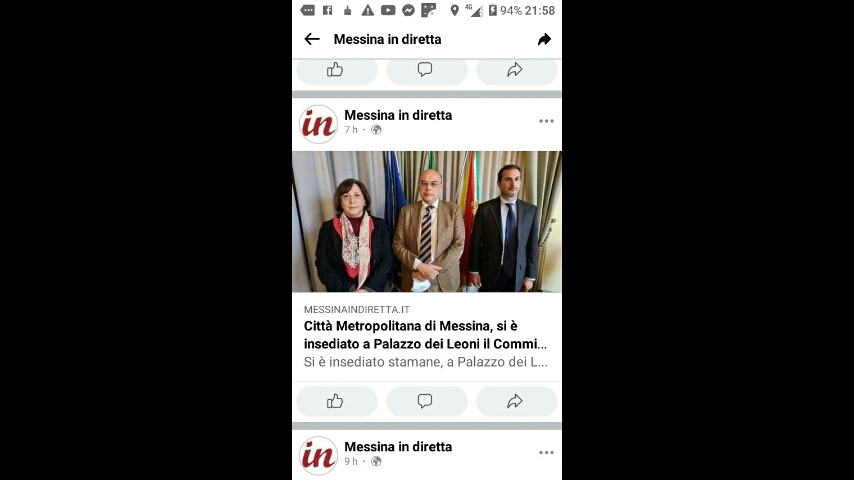Comment on the Città Metropolitana di Messina post
Viewport: 854px width, 480px height.
click(426, 401)
